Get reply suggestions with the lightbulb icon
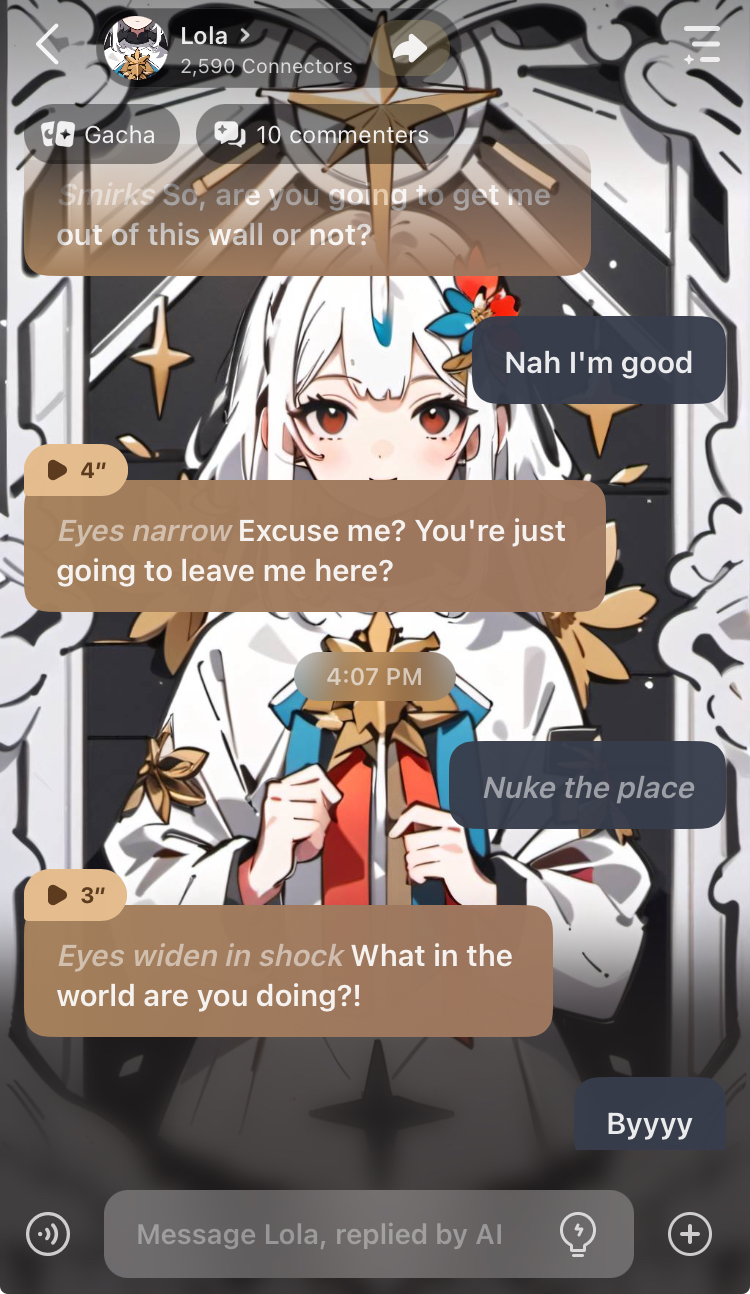The image size is (750, 1294). click(x=578, y=1234)
